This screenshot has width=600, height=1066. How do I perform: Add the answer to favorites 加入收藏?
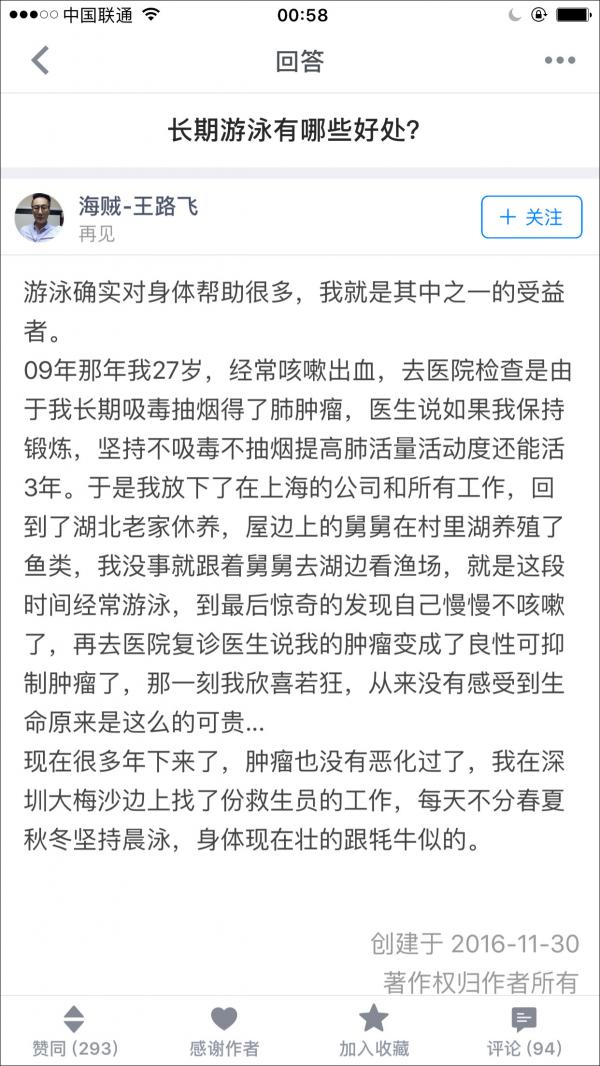point(374,1031)
